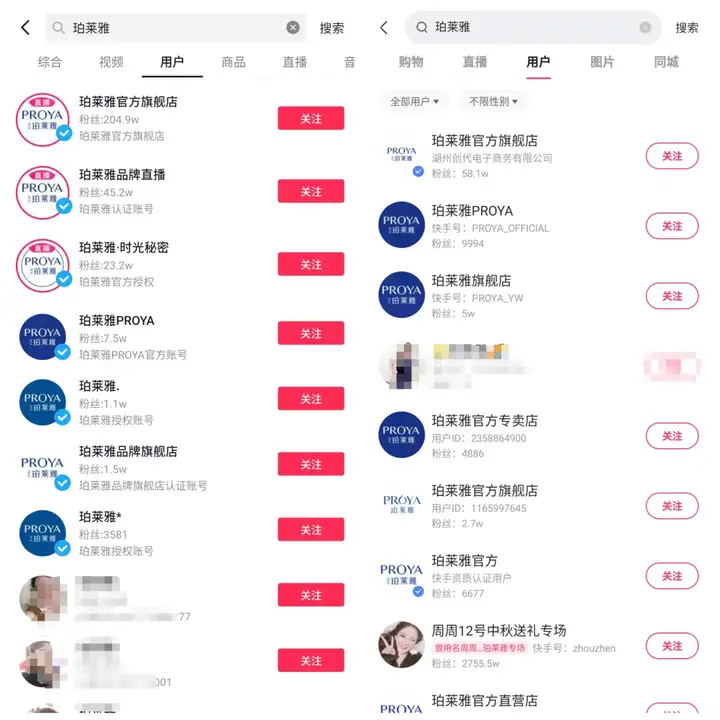This screenshot has height=720, width=720.
Task: Follow 珀莱雅官方 with 6677 fans
Action: click(x=671, y=576)
